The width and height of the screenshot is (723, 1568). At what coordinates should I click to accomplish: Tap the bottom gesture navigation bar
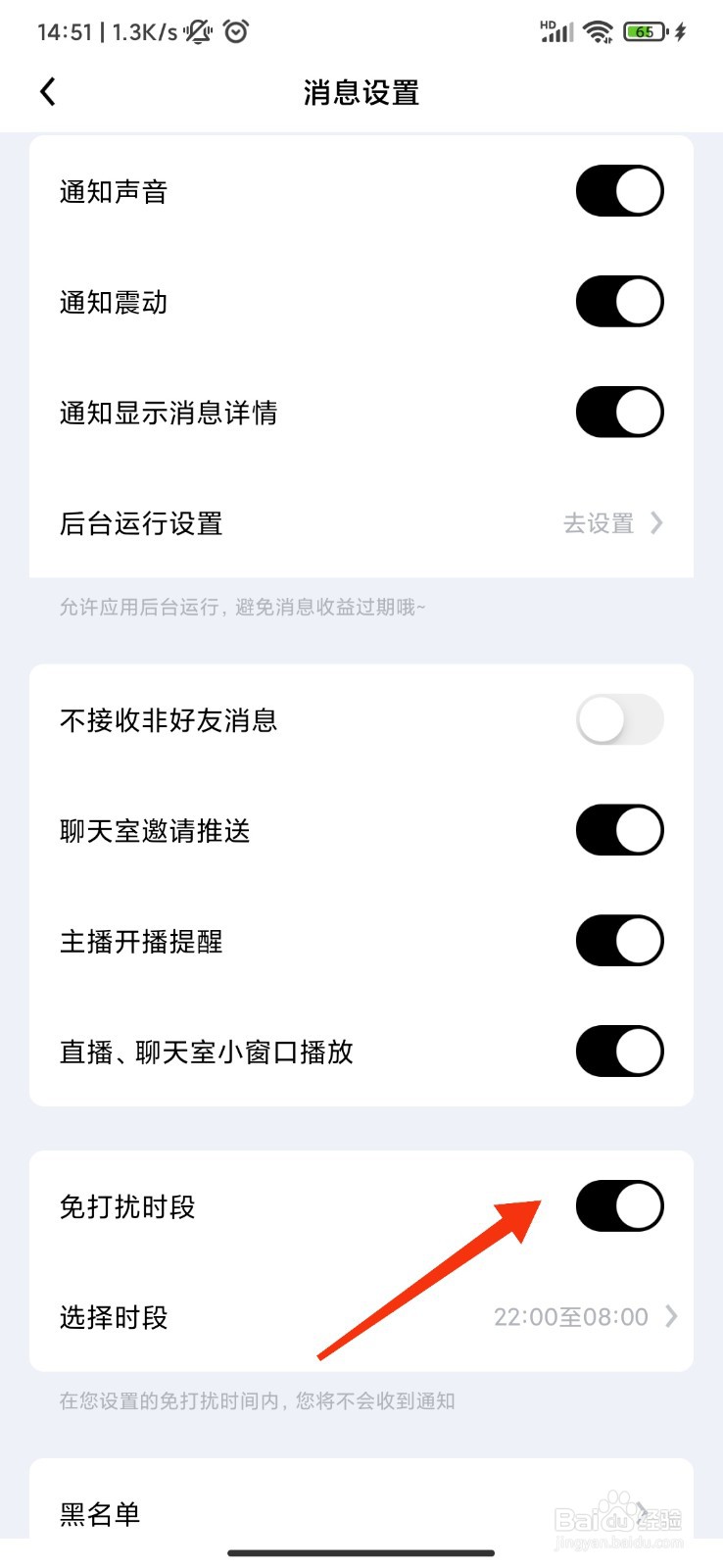(361, 1552)
